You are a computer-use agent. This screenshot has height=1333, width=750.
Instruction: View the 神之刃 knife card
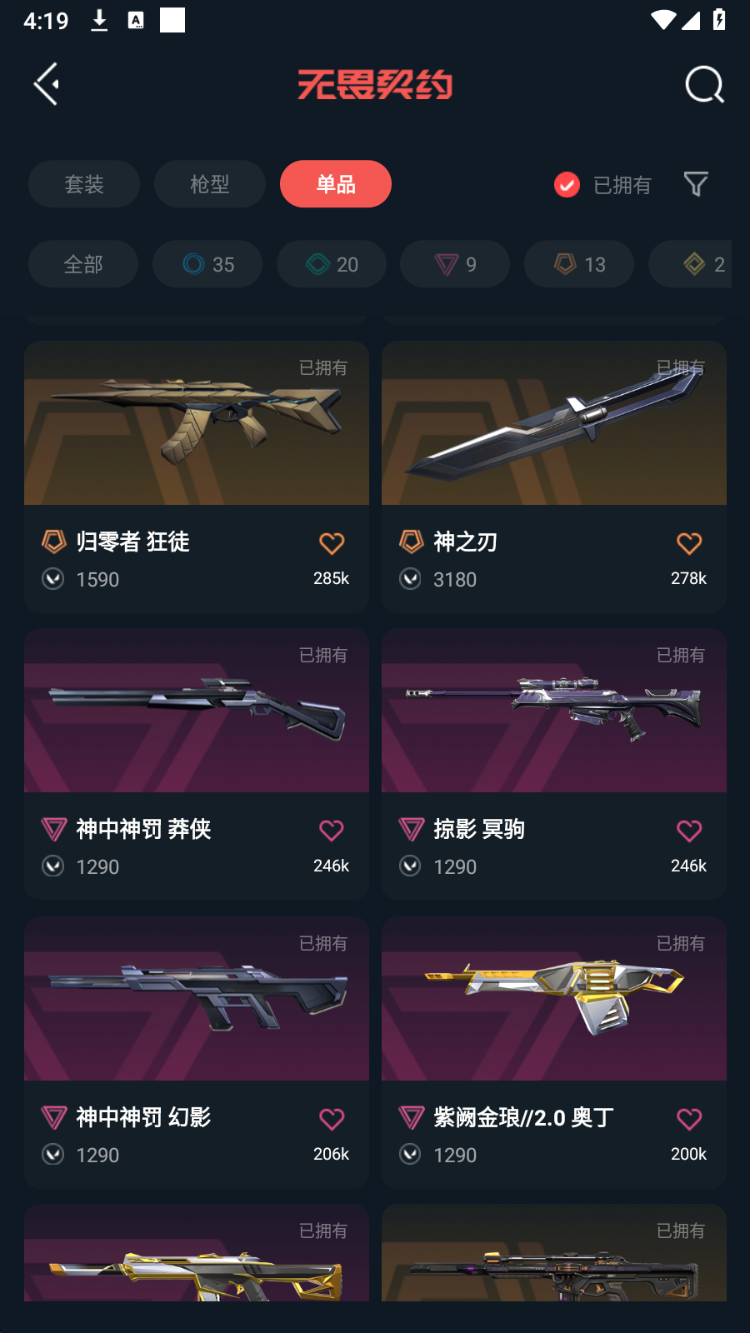[554, 476]
